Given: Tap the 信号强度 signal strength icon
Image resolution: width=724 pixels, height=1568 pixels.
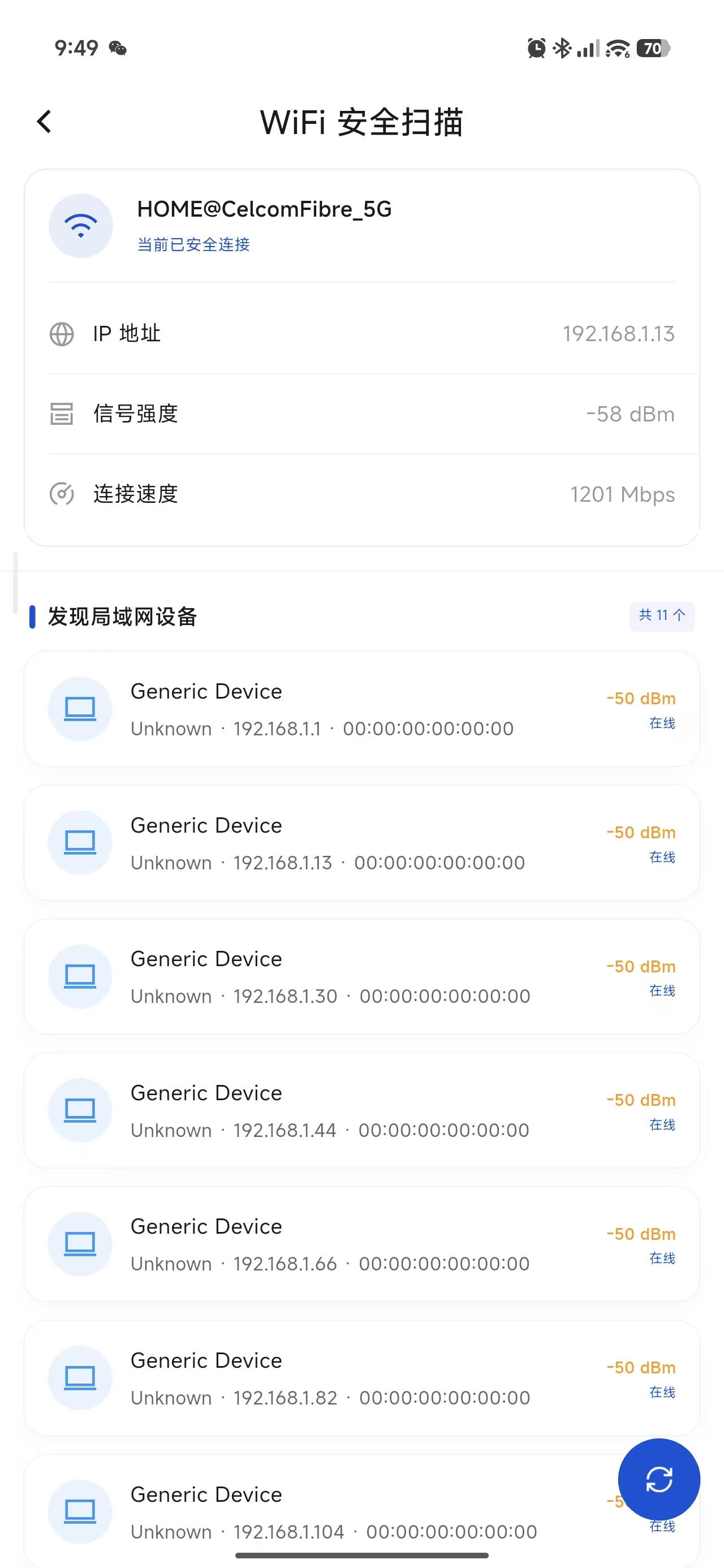Looking at the screenshot, I should tap(61, 414).
